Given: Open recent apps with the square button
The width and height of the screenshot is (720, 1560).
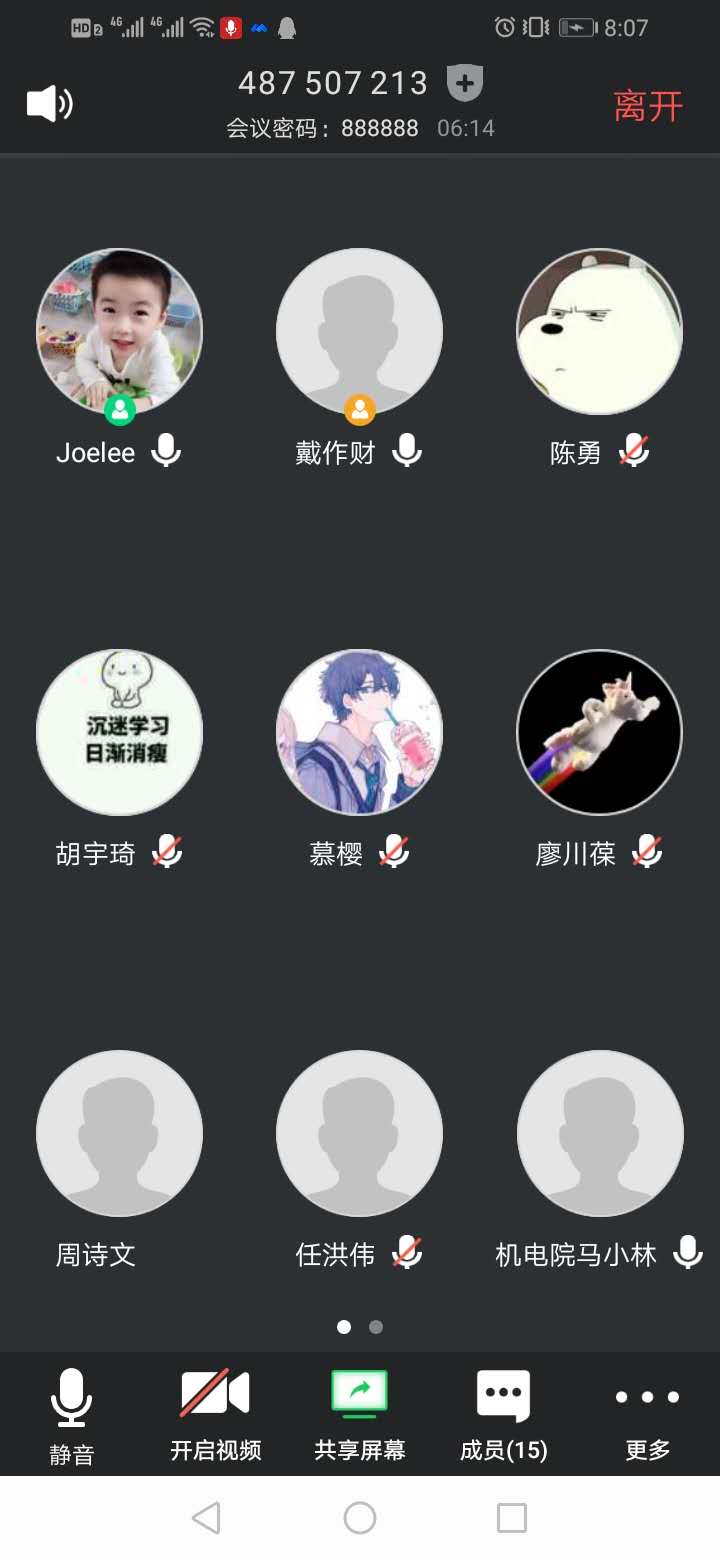Looking at the screenshot, I should click(x=512, y=1518).
